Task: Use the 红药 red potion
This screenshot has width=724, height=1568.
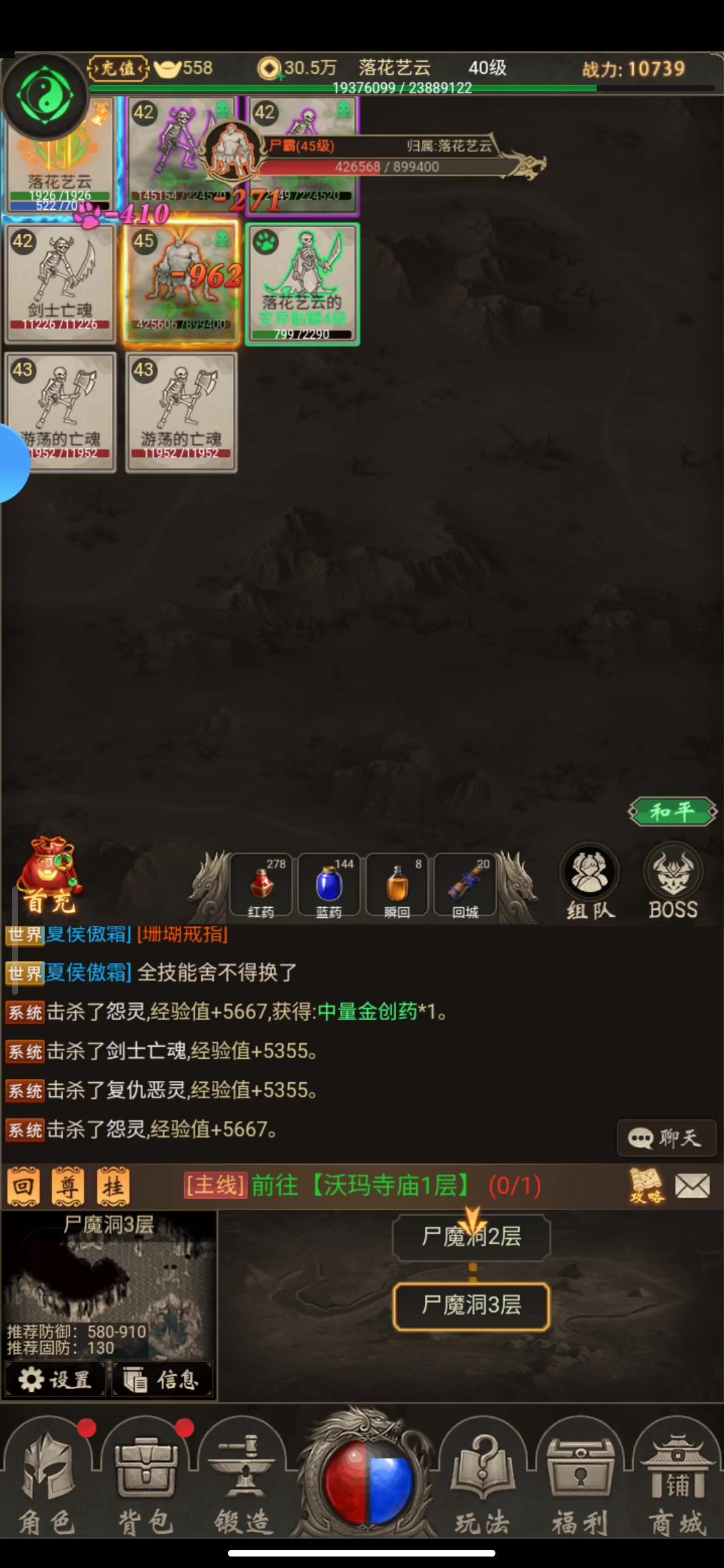Action: tap(261, 885)
